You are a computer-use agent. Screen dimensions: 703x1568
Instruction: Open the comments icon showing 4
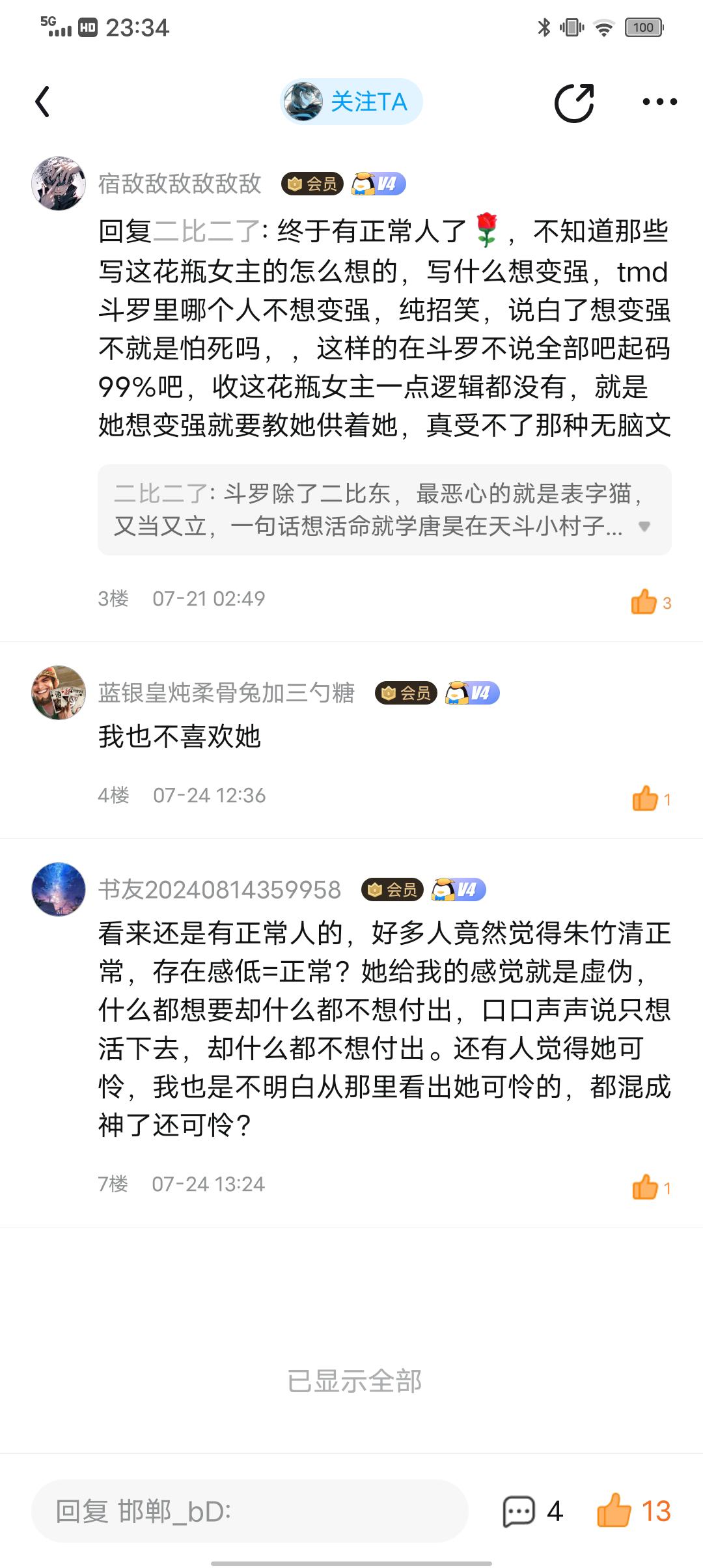519,1511
